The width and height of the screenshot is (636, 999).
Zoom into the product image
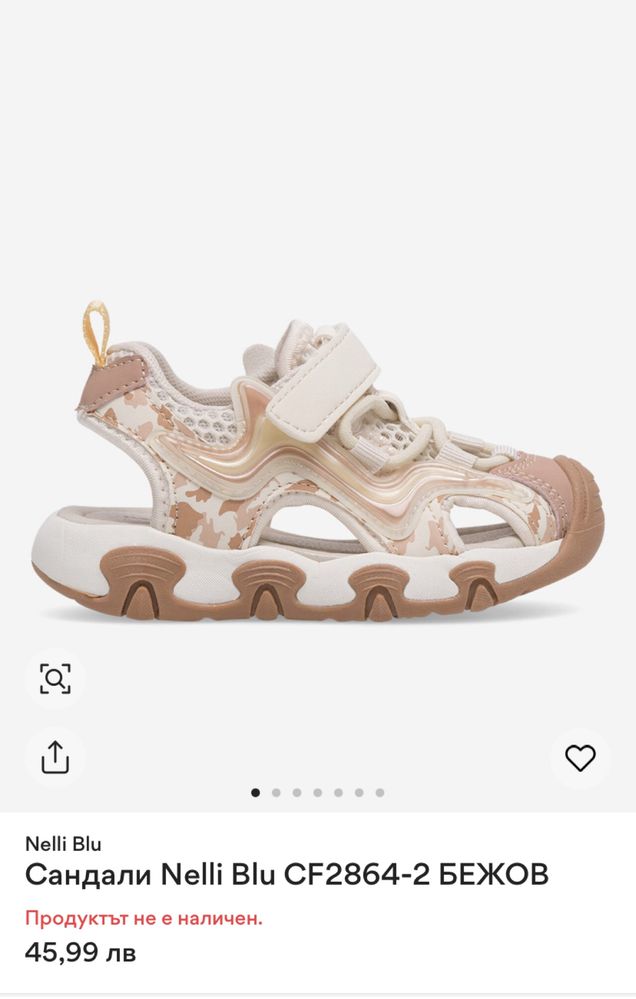pos(55,679)
